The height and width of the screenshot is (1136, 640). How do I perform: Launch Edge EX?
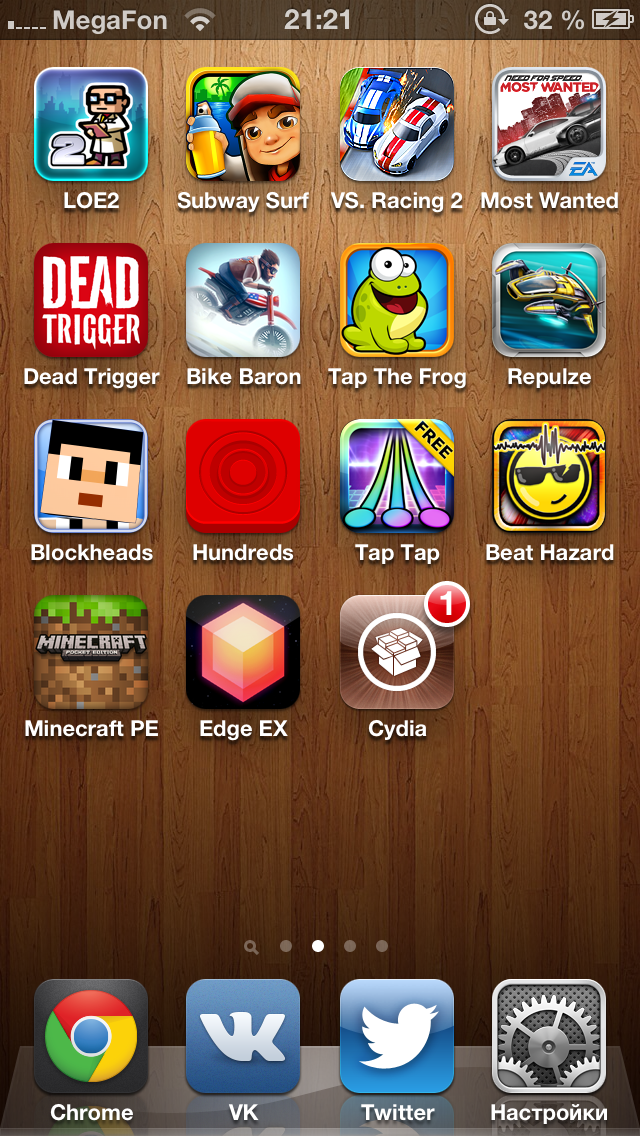[243, 652]
